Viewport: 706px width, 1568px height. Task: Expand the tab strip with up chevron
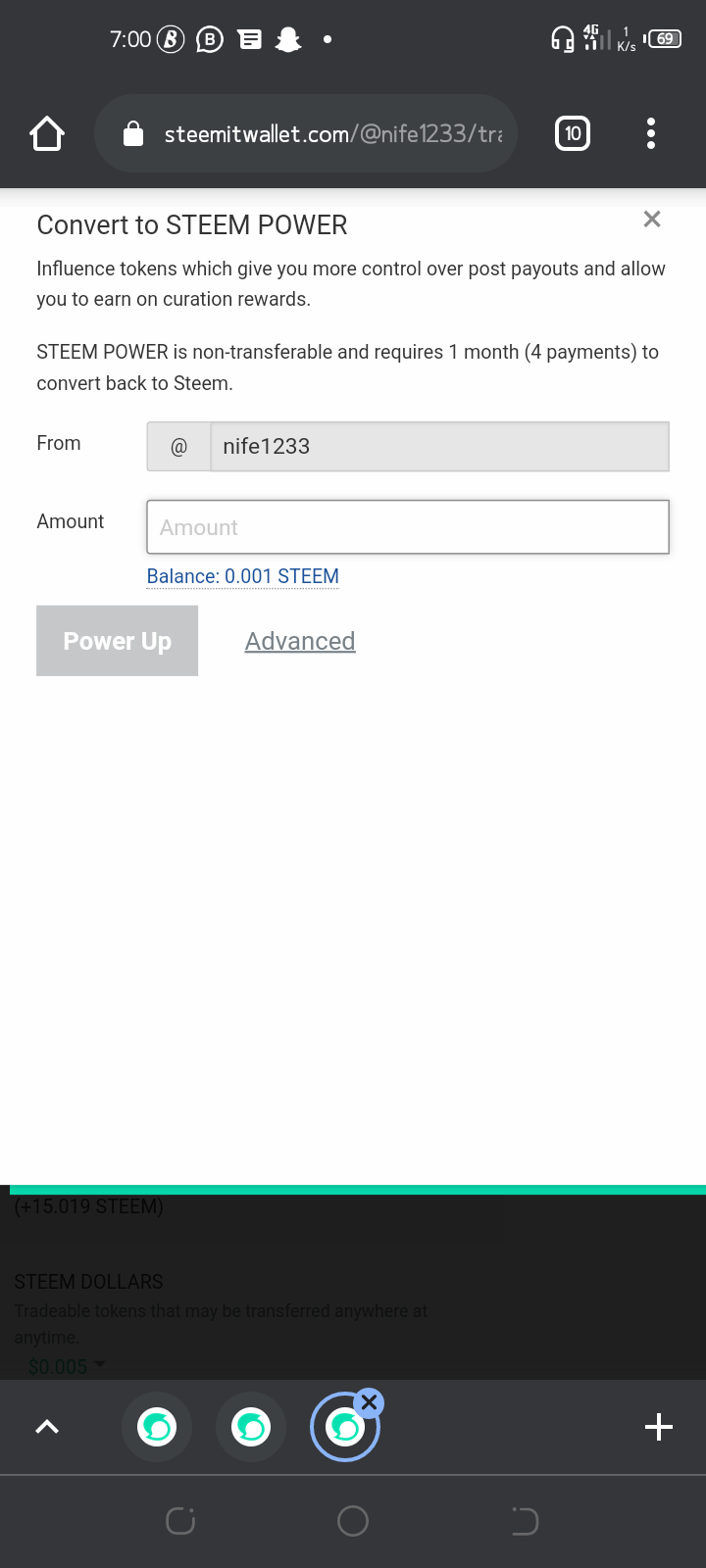click(47, 1427)
